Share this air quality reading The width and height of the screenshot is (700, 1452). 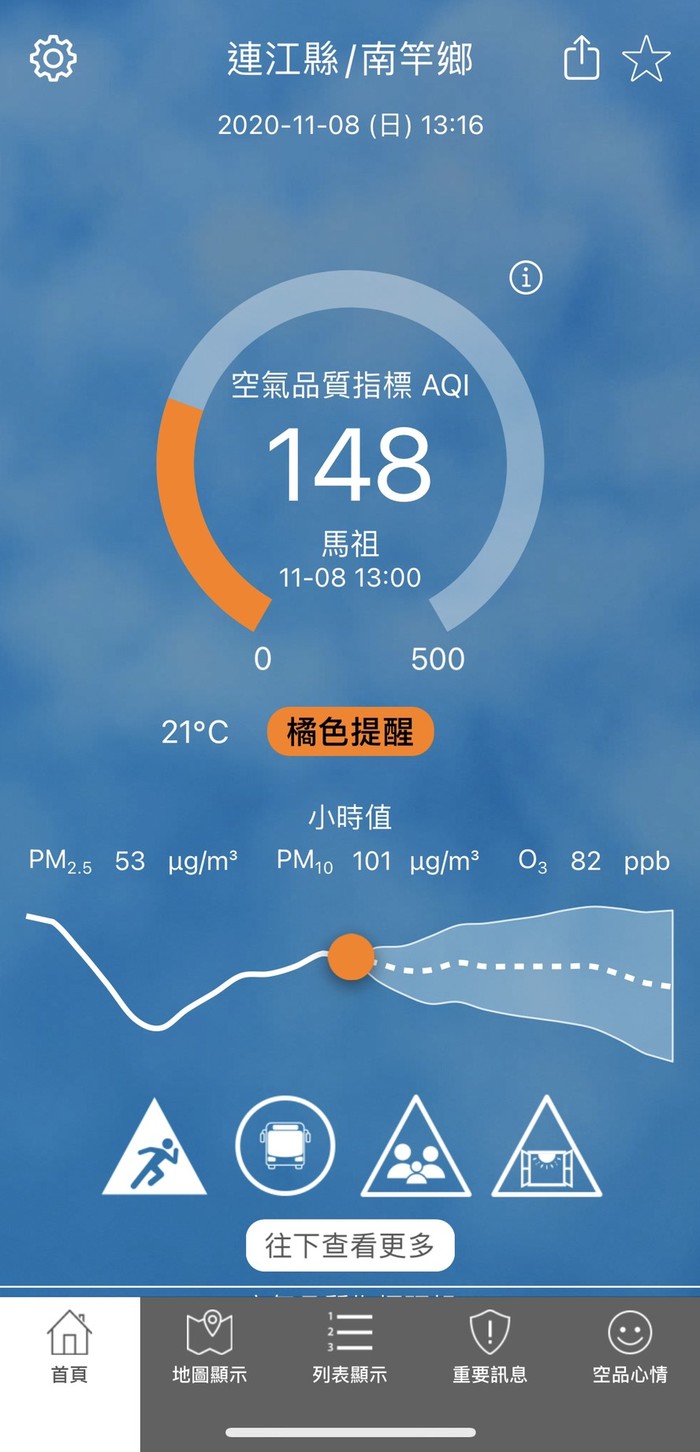582,59
